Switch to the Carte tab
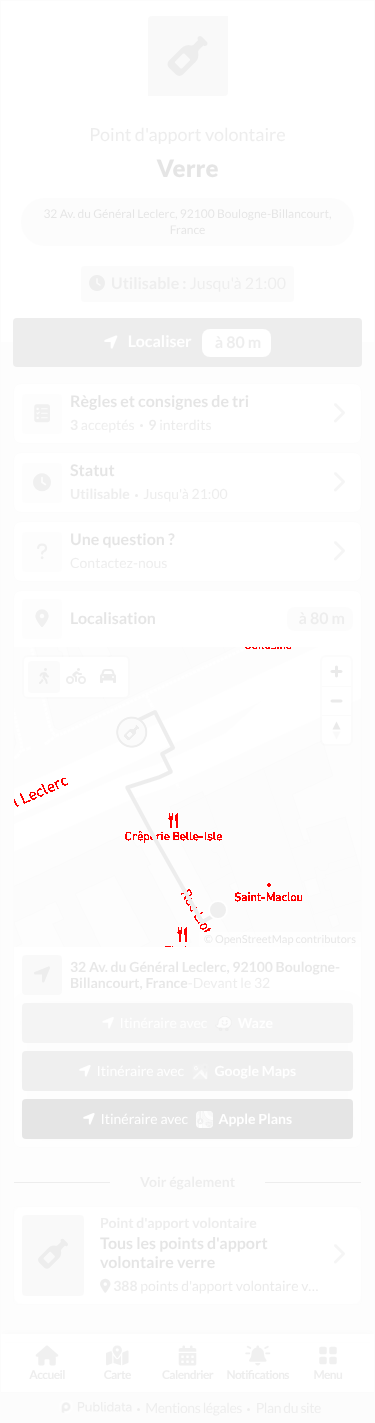 click(x=117, y=1363)
